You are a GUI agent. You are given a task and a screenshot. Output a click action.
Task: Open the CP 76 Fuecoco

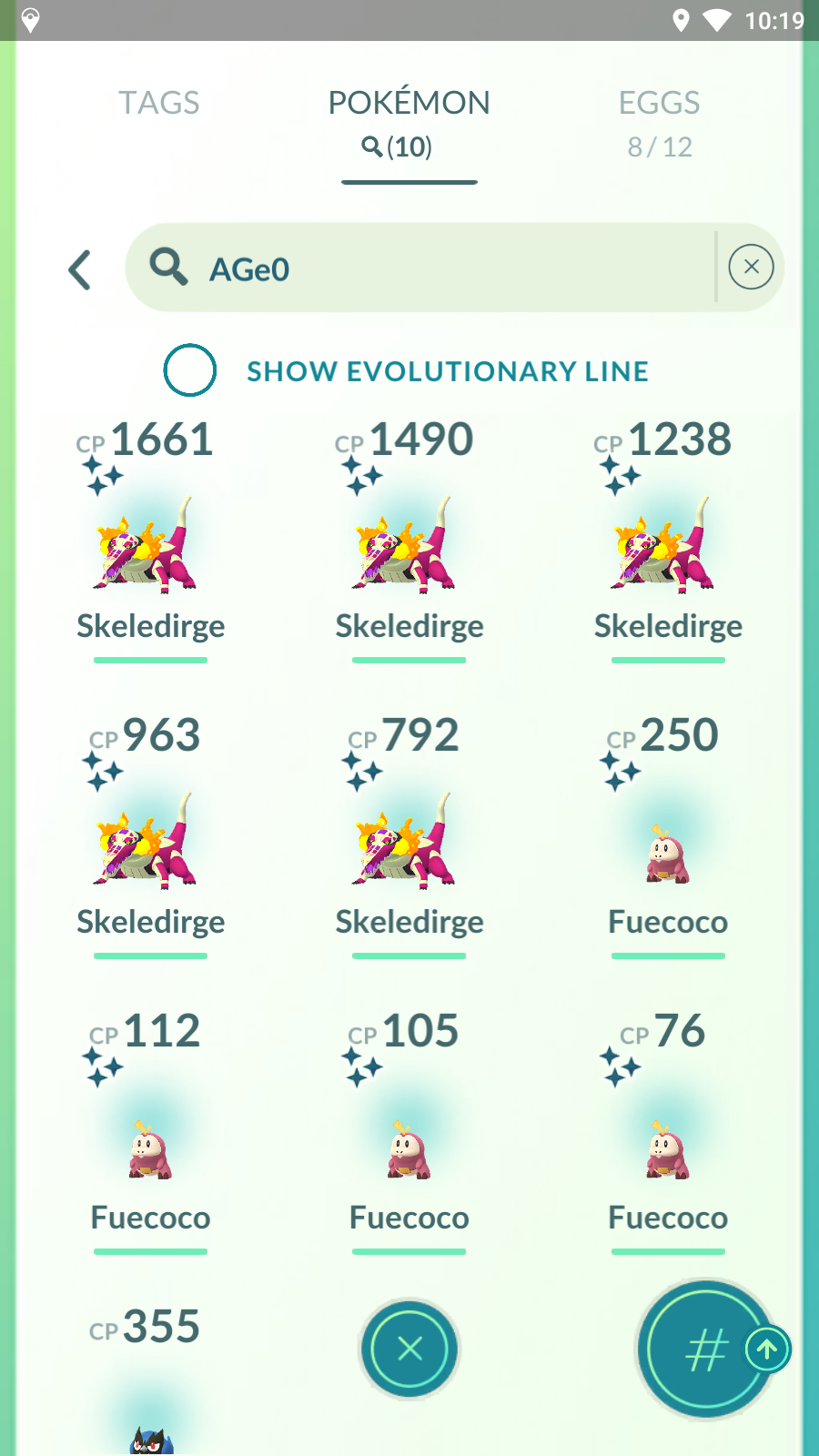point(667,1149)
